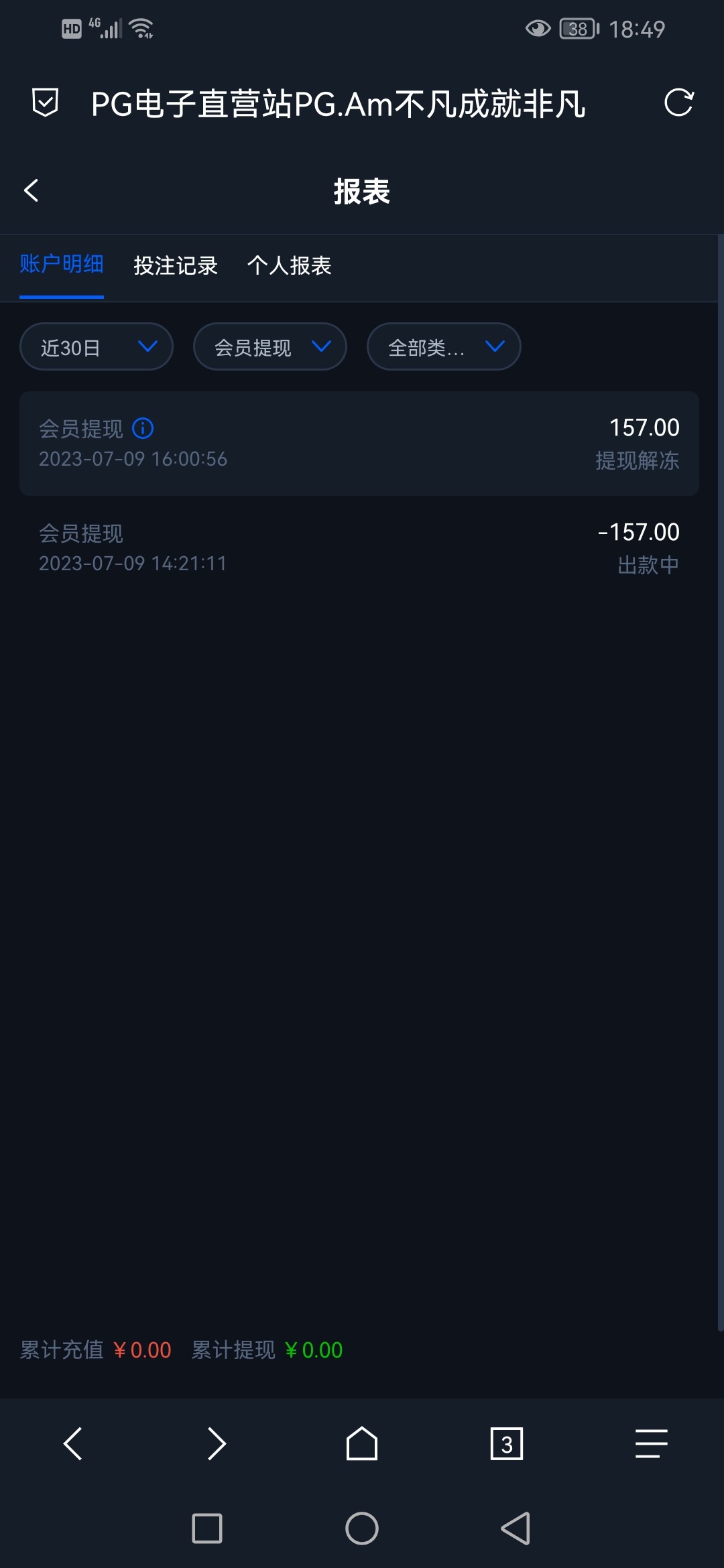Tap the 提现解冻 157.00 record
The width and height of the screenshot is (724, 1568).
(362, 444)
